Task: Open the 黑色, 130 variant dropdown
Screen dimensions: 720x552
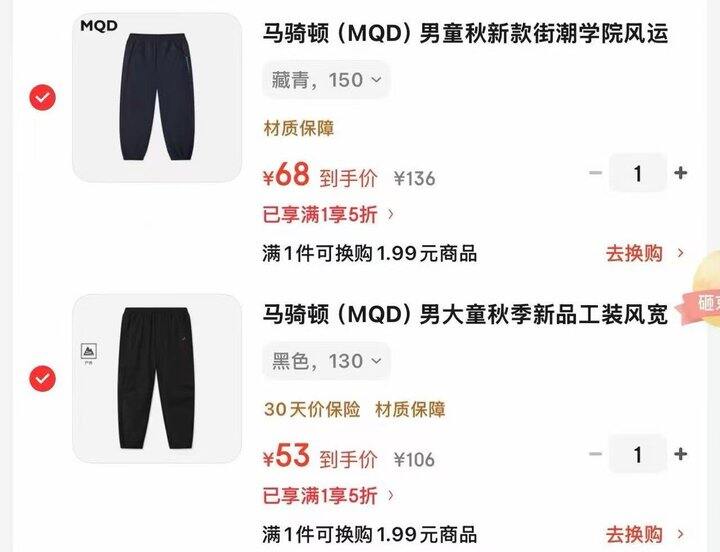Action: tap(326, 361)
